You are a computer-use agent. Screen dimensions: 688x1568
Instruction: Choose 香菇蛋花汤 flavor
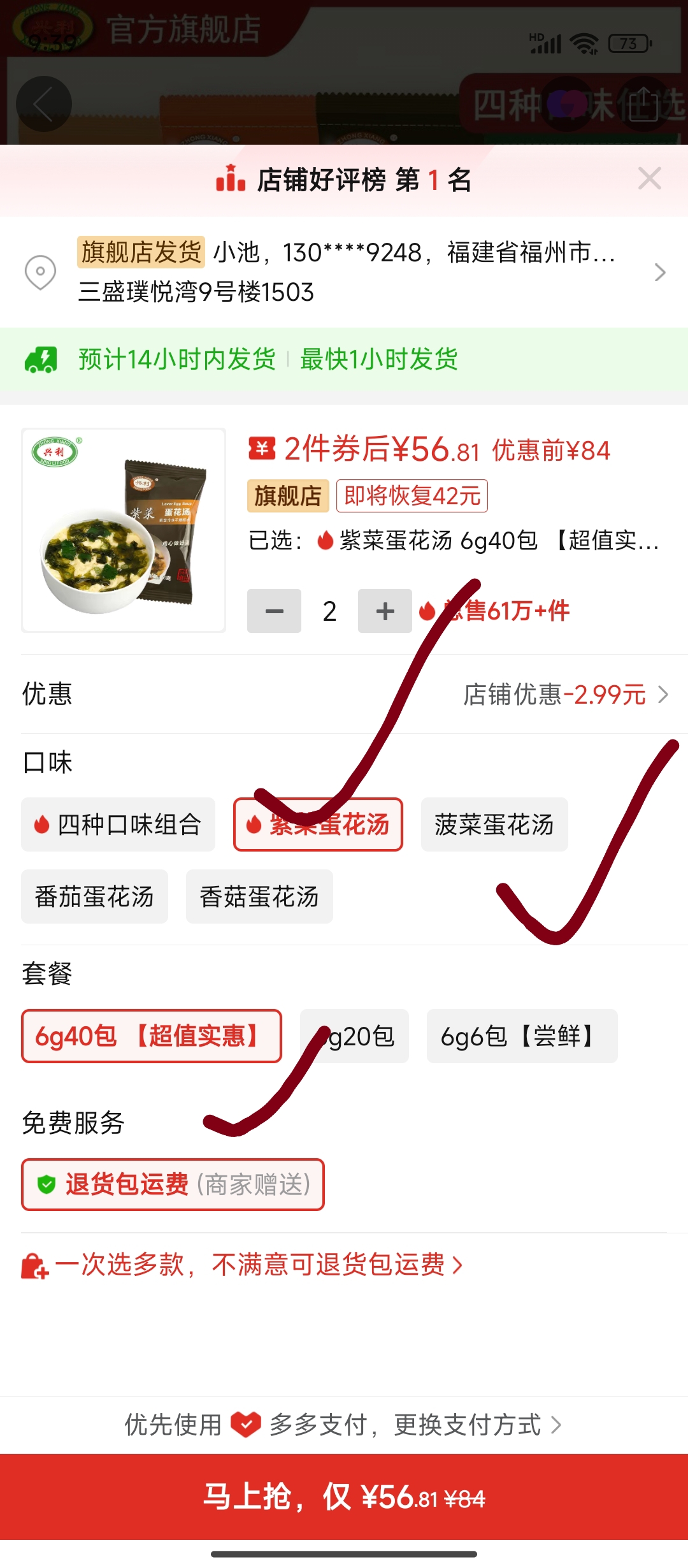259,897
